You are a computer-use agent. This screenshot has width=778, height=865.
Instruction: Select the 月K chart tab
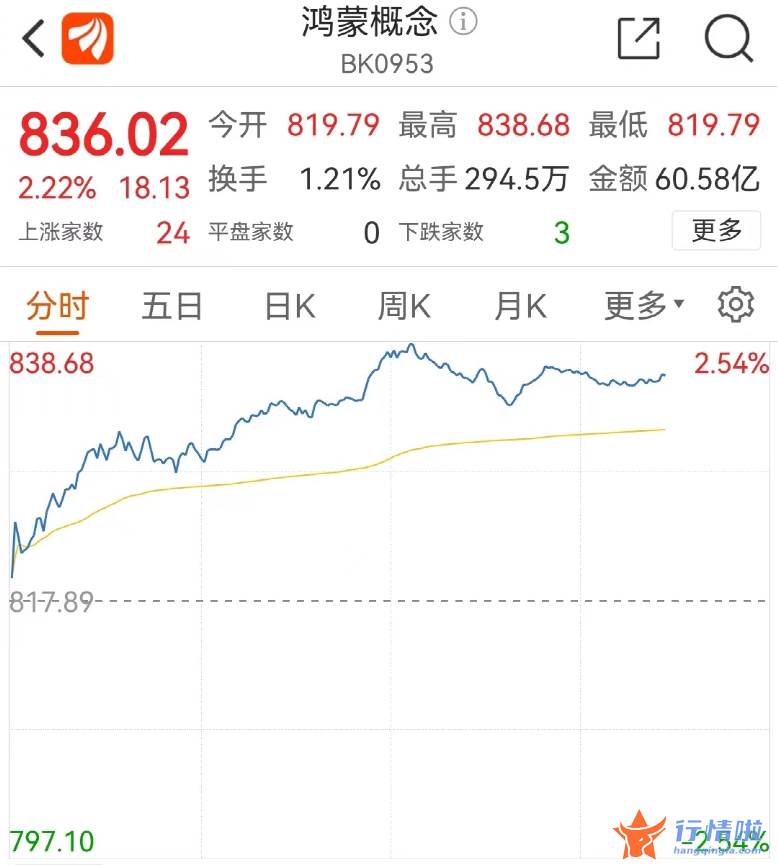tap(520, 306)
